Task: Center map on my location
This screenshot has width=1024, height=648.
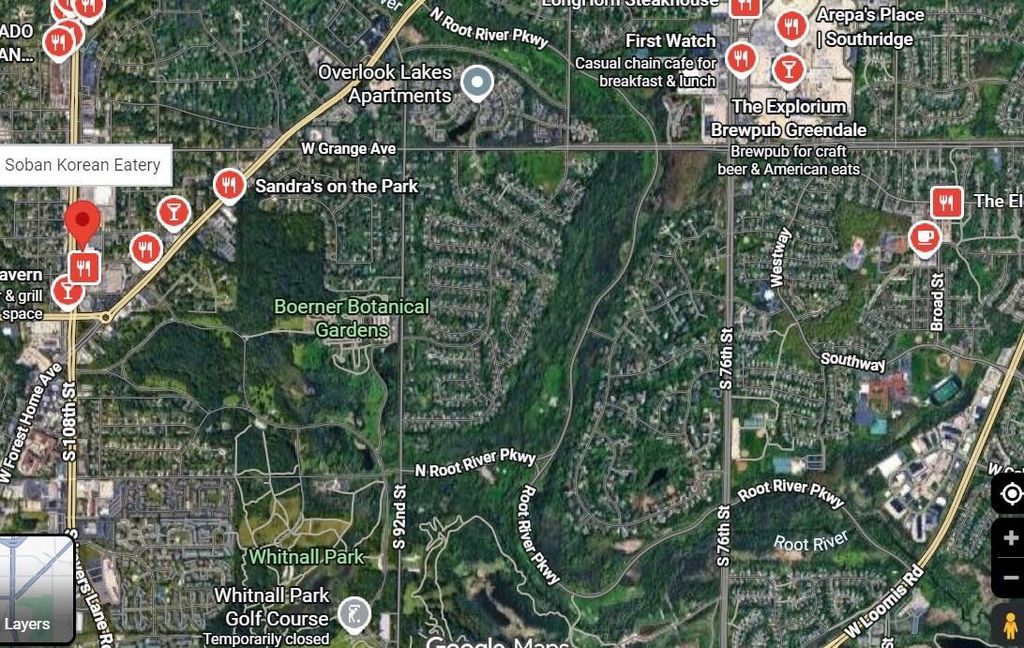Action: 1010,494
